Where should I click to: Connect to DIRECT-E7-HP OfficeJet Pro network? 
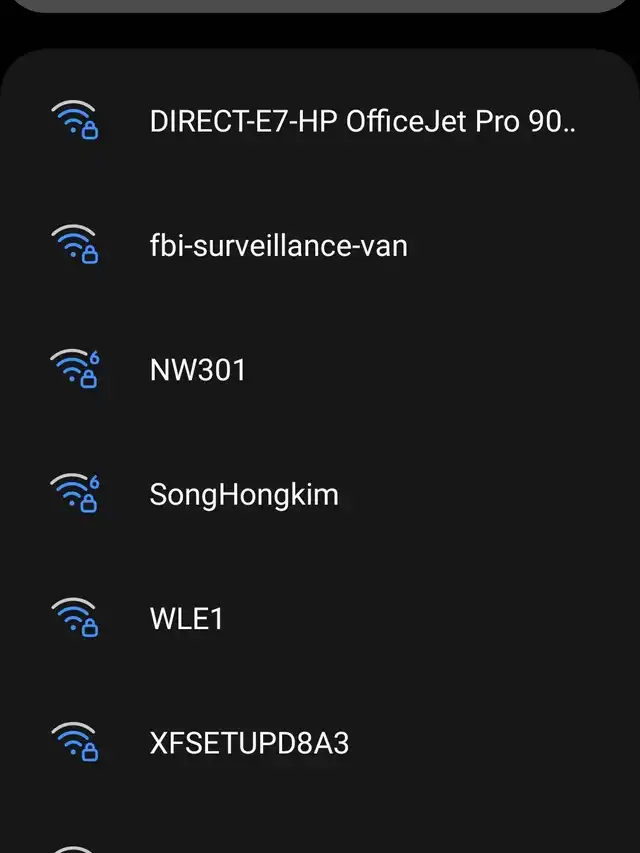pos(320,121)
